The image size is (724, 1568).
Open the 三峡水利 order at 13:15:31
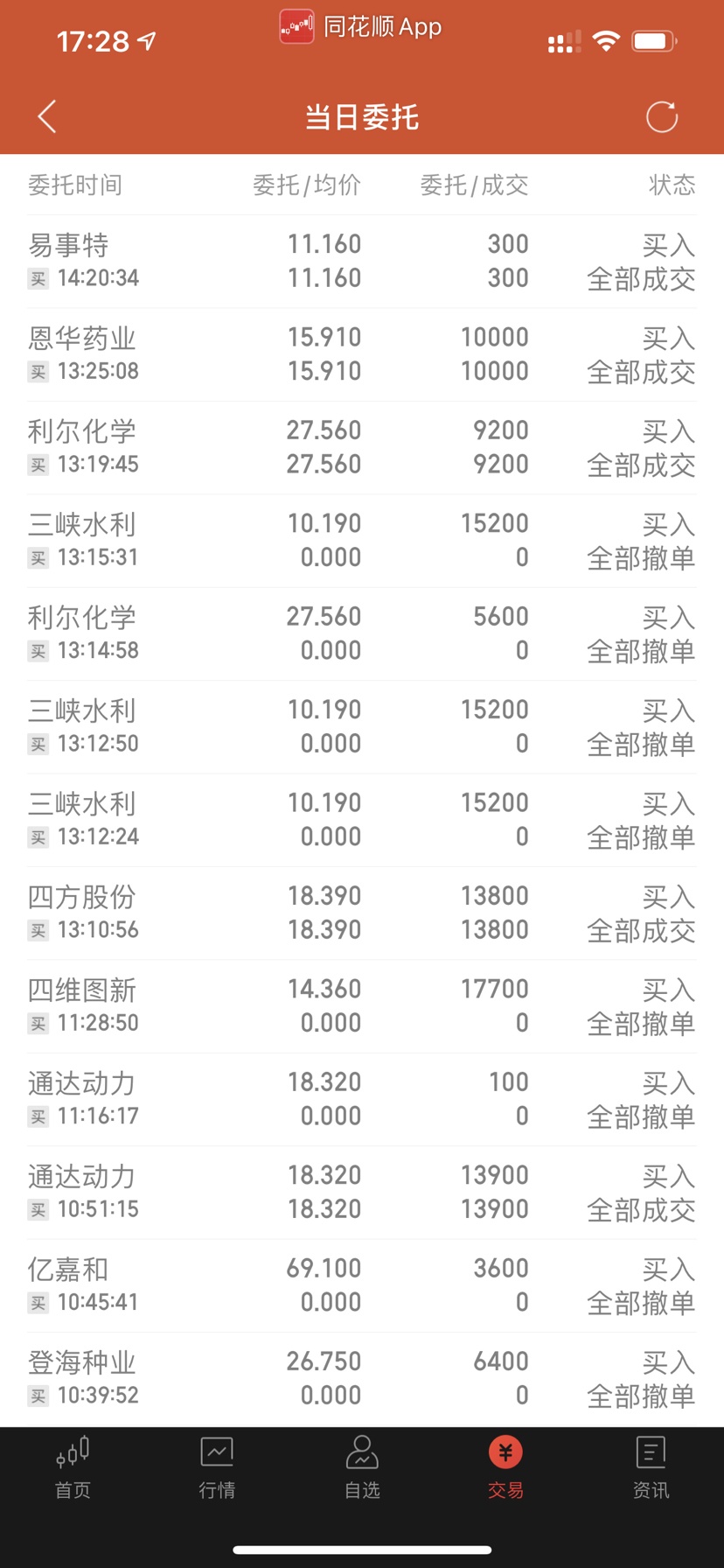(x=362, y=541)
